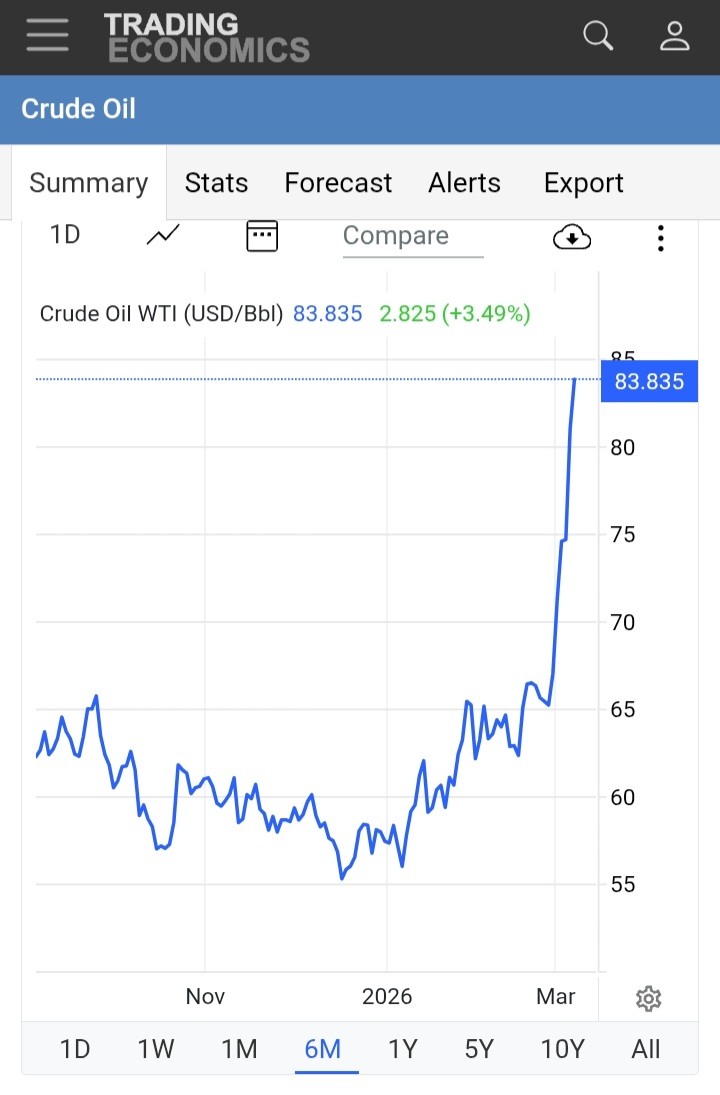Set chart range to 1W
Viewport: 720px width, 1095px height.
[x=156, y=1049]
